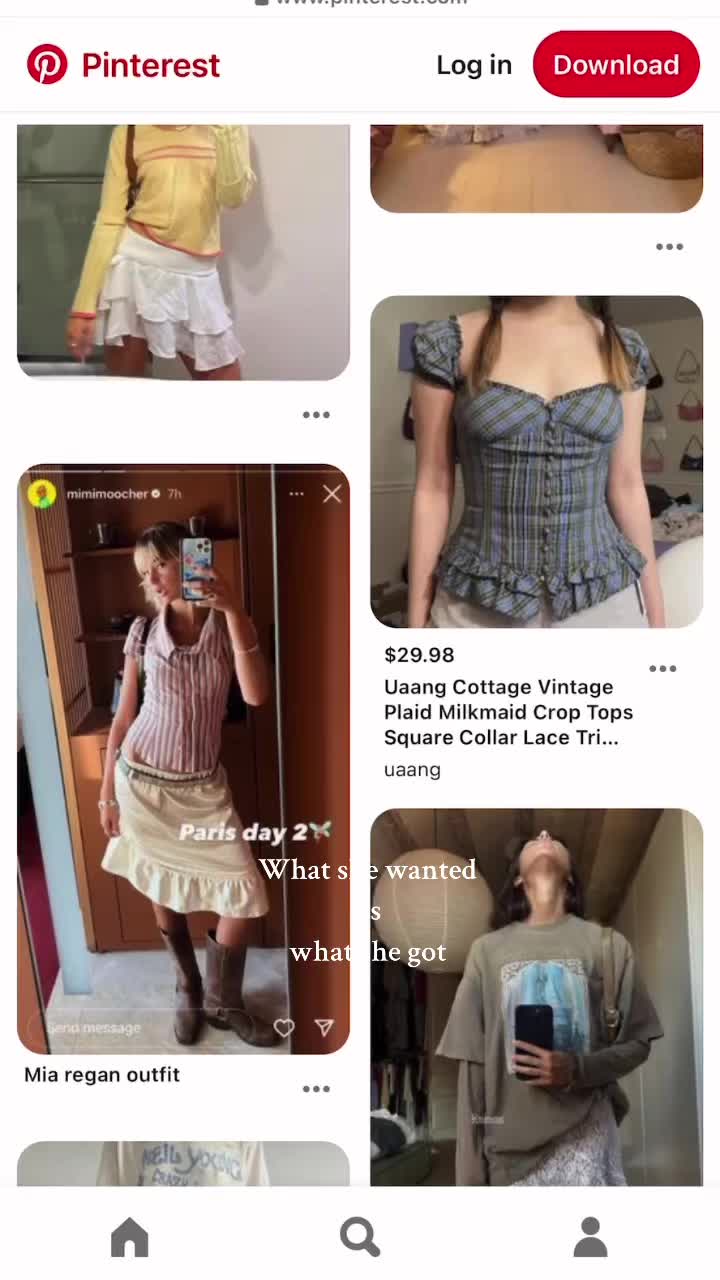The width and height of the screenshot is (720, 1280).
Task: Open more options under the yellow top pin
Action: (316, 415)
